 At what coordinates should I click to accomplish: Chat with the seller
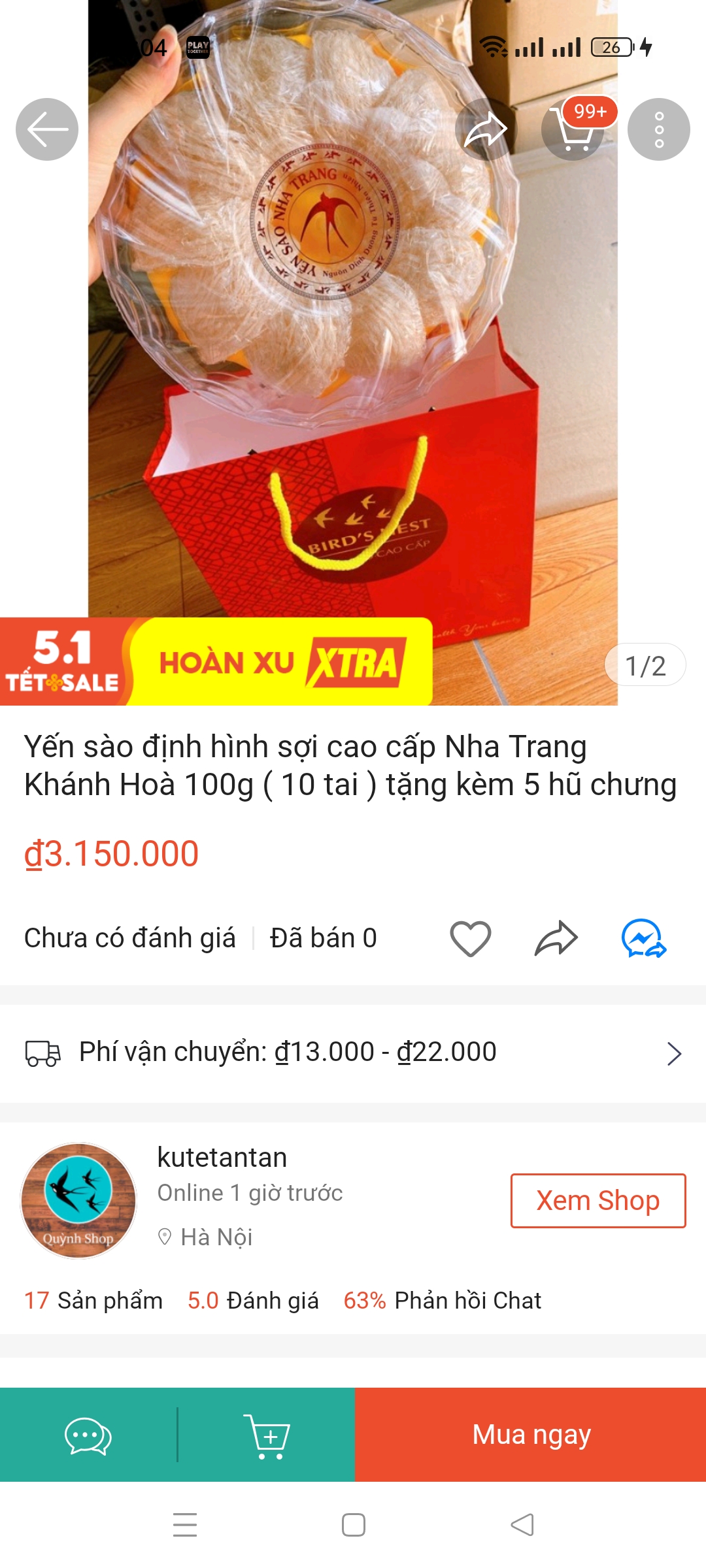pos(88,1435)
